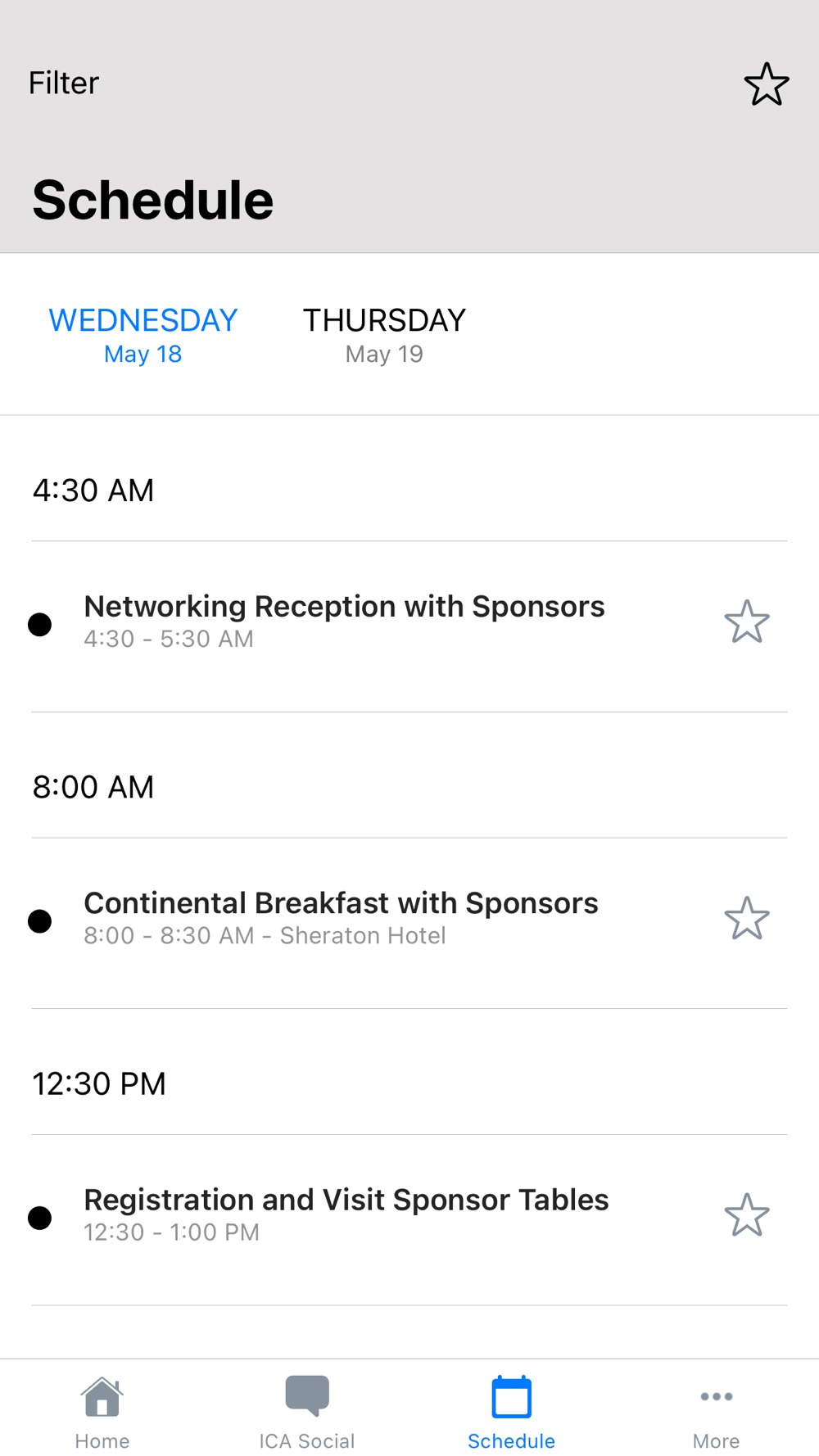Favorite the Networking Reception with Sponsors session

[x=747, y=622]
